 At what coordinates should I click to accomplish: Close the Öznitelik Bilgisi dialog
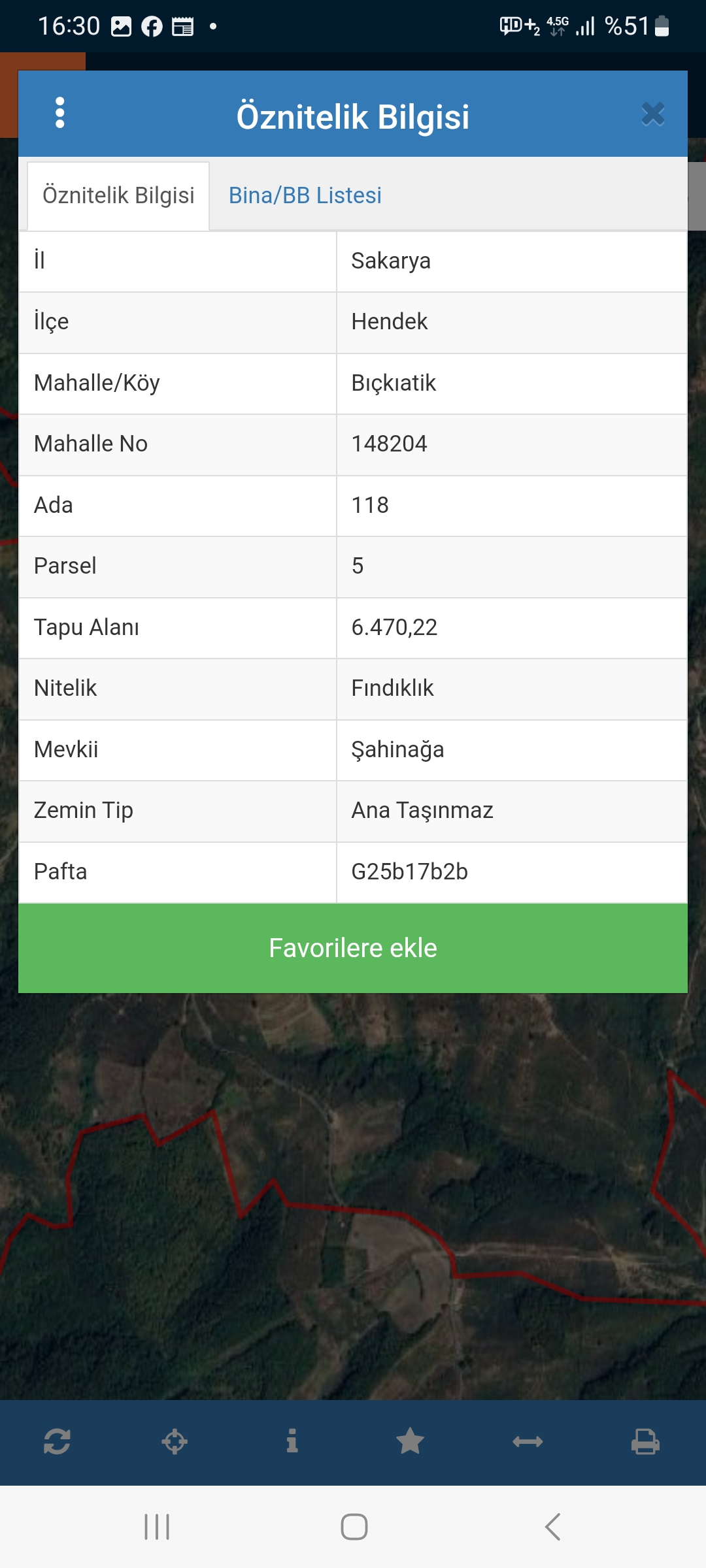click(653, 114)
